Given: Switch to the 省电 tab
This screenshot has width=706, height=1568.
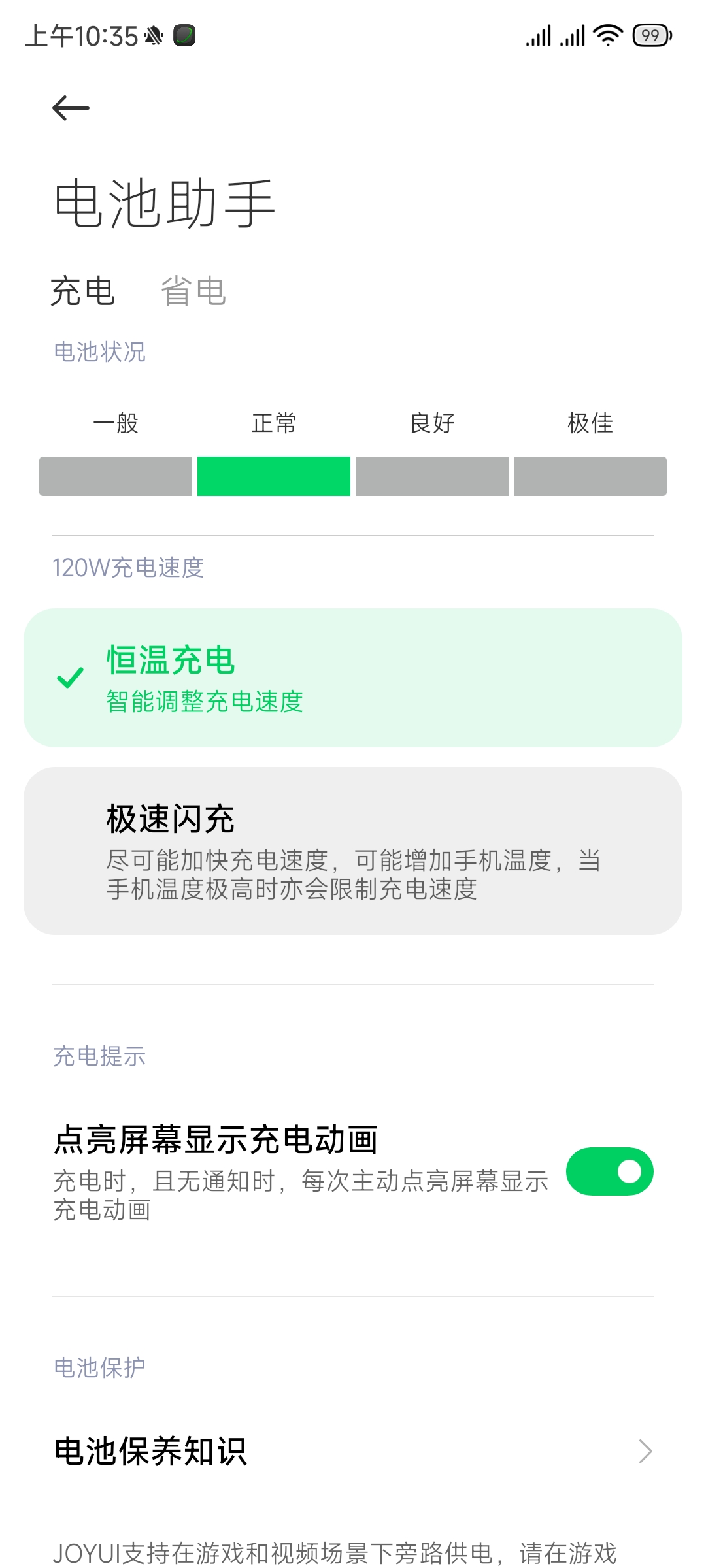Looking at the screenshot, I should tap(193, 291).
